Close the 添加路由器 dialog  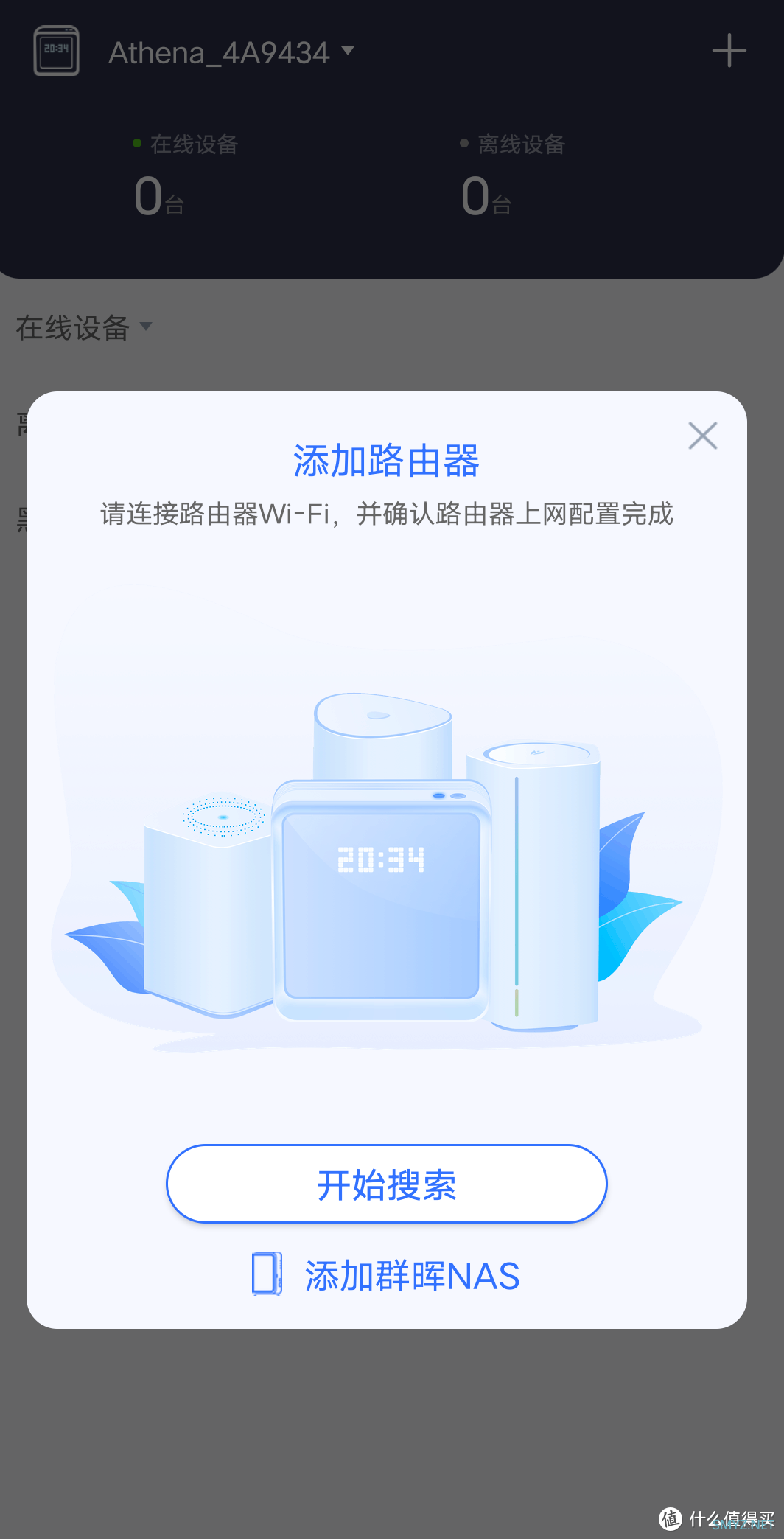click(x=702, y=436)
